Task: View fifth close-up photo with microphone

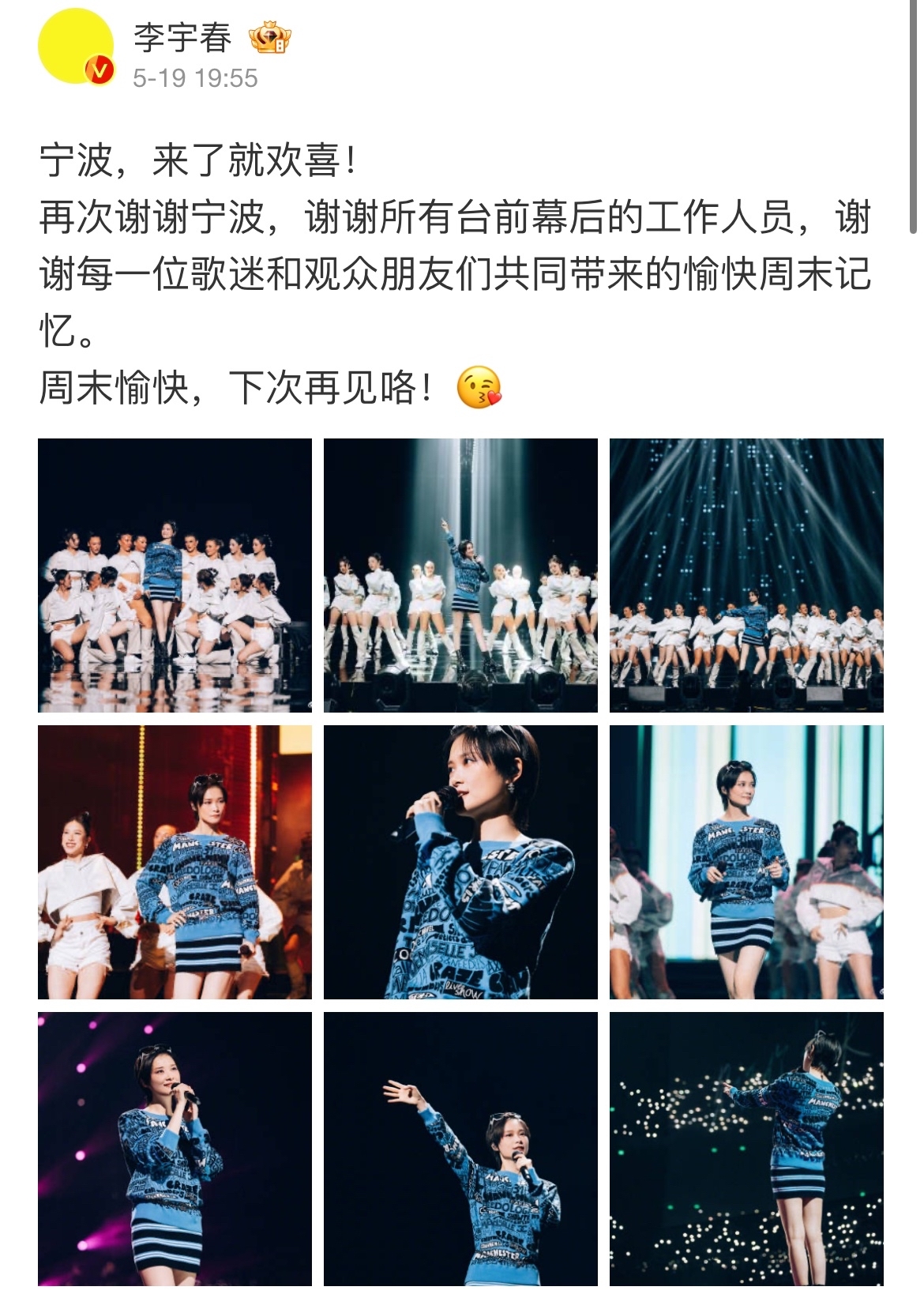Action: click(x=460, y=862)
